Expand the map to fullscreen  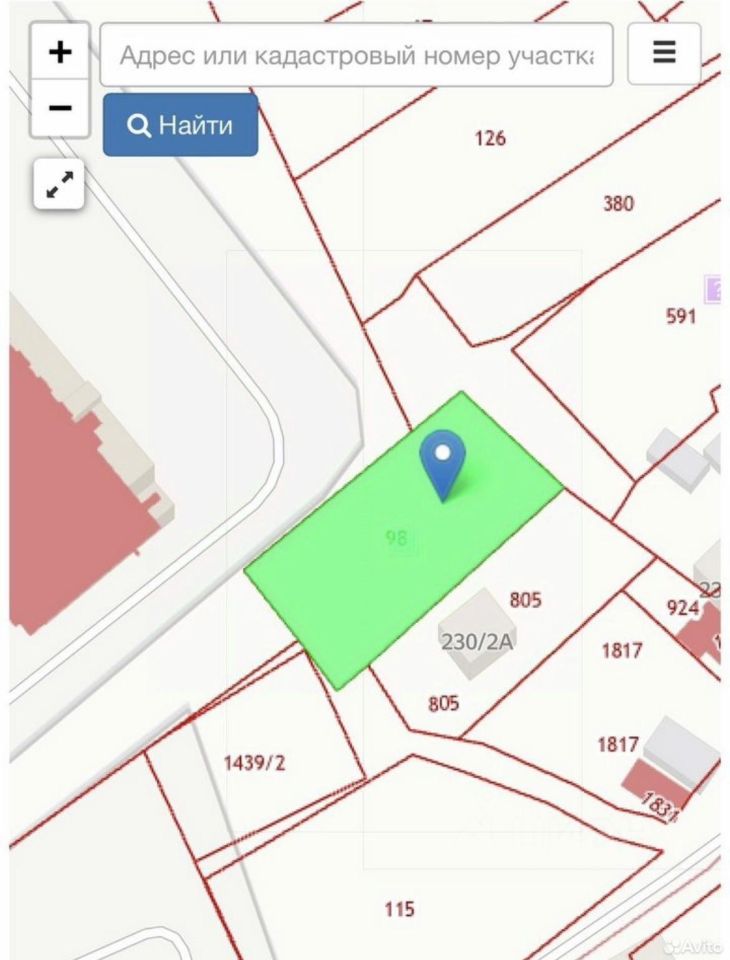(x=59, y=184)
